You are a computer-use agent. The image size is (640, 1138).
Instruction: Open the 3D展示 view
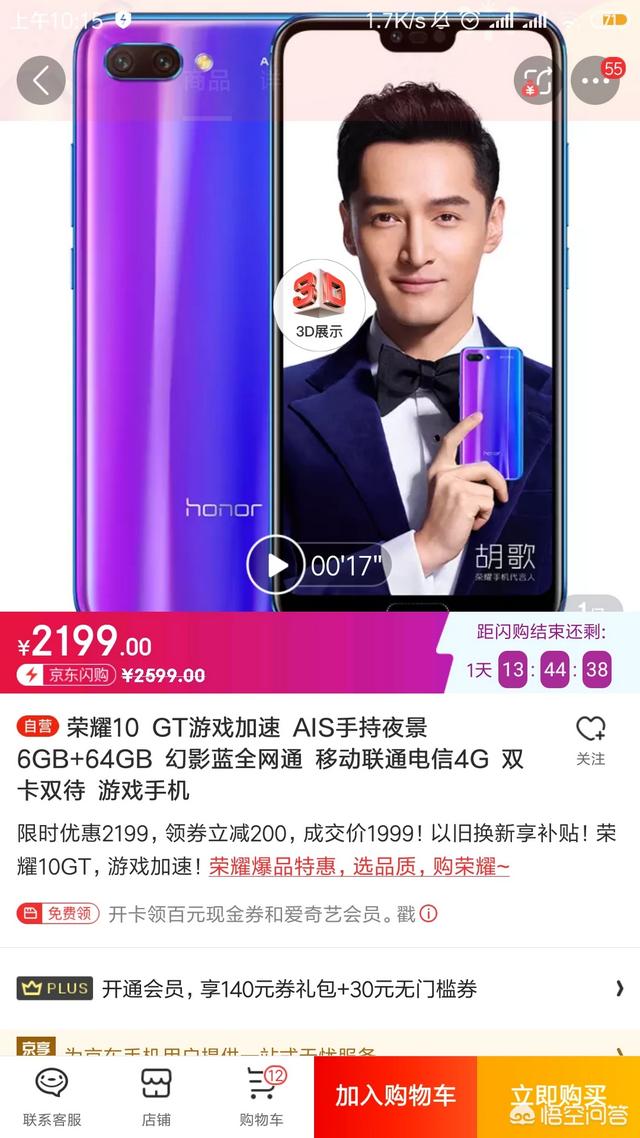(319, 305)
